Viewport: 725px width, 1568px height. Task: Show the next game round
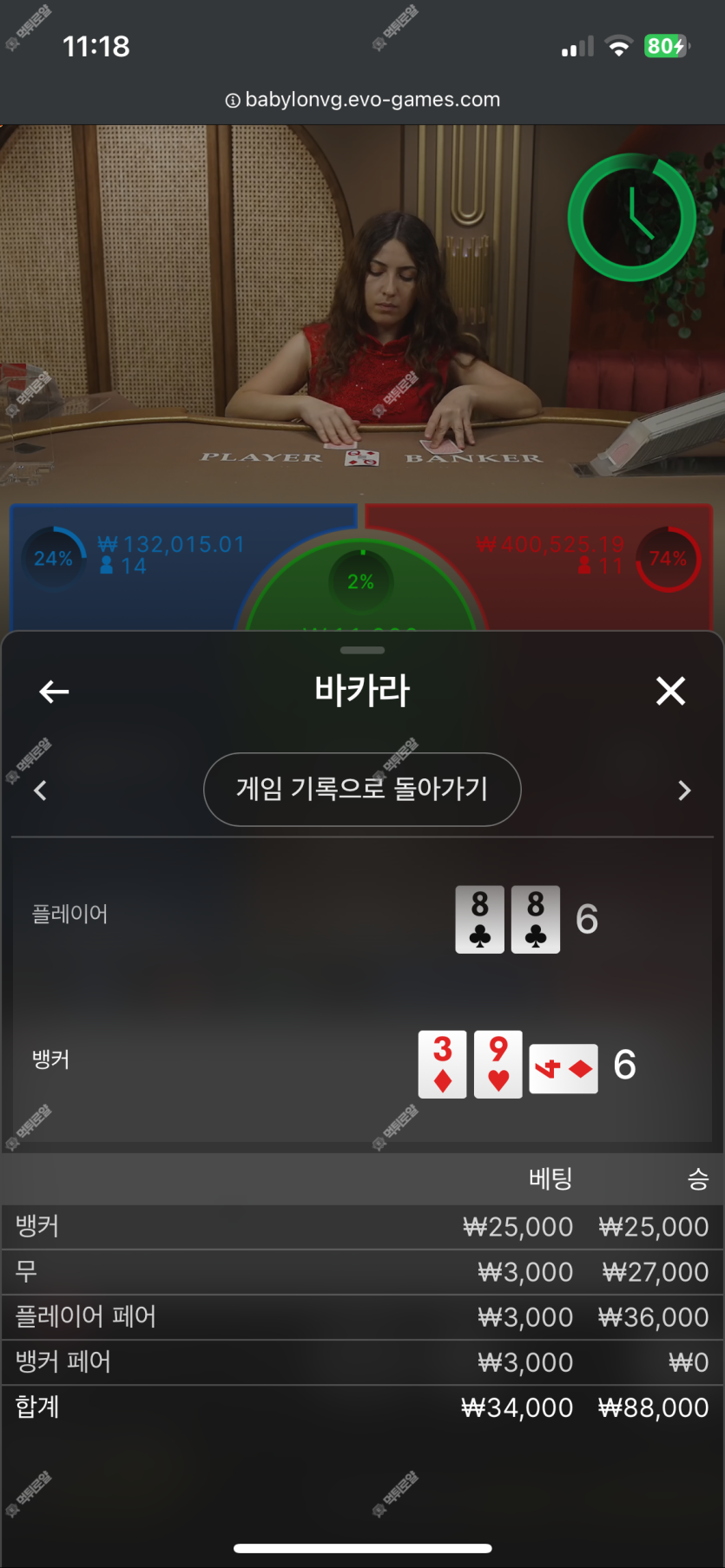684,791
